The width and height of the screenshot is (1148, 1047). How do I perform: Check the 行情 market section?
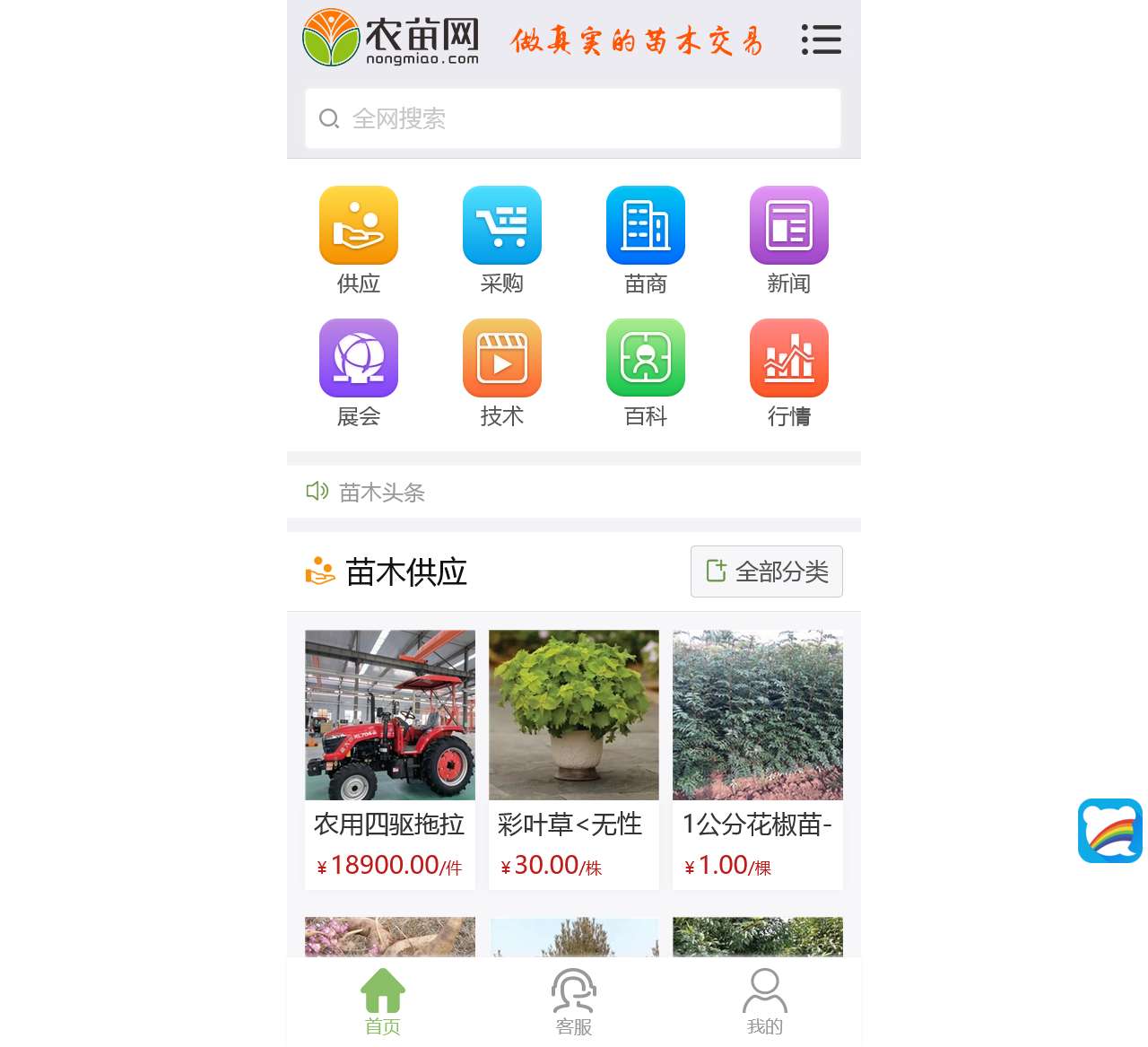point(789,373)
